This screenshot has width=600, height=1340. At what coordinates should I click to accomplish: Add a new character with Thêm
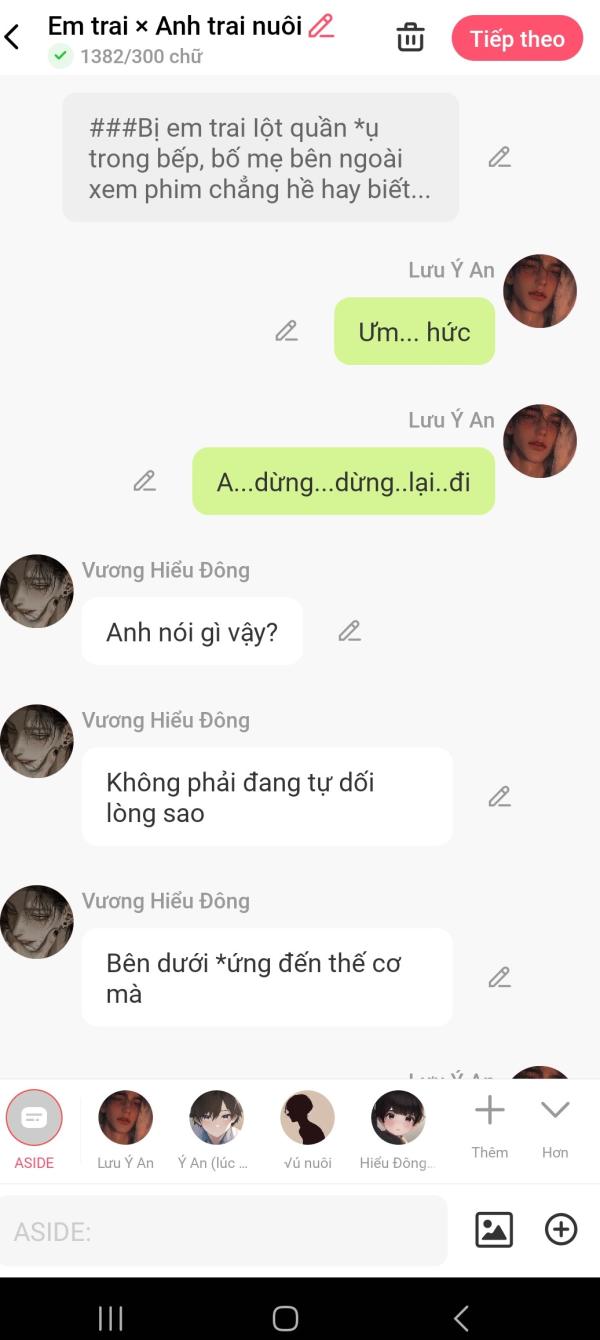coord(490,1126)
